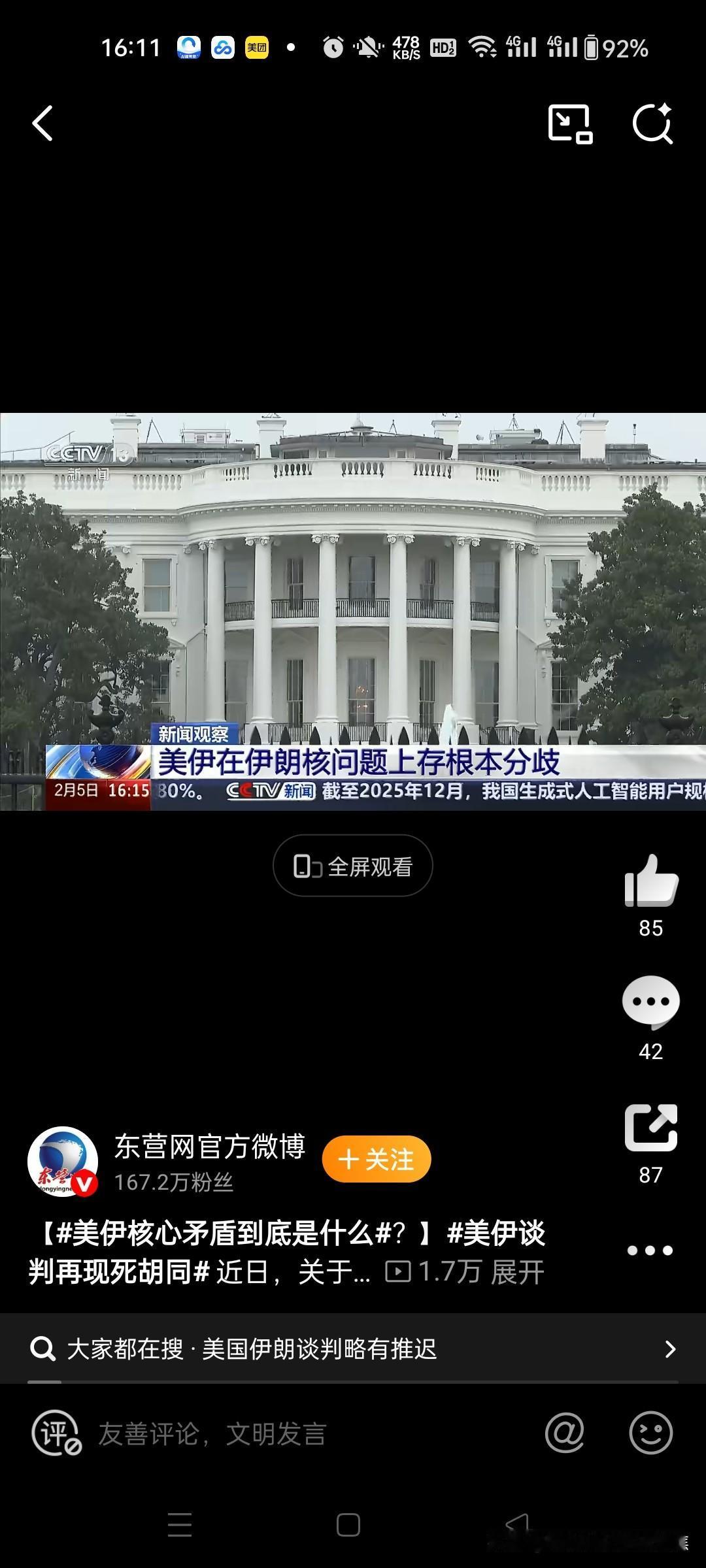Image resolution: width=706 pixels, height=1568 pixels.
Task: Tap the back arrow to exit the post
Action: click(43, 124)
